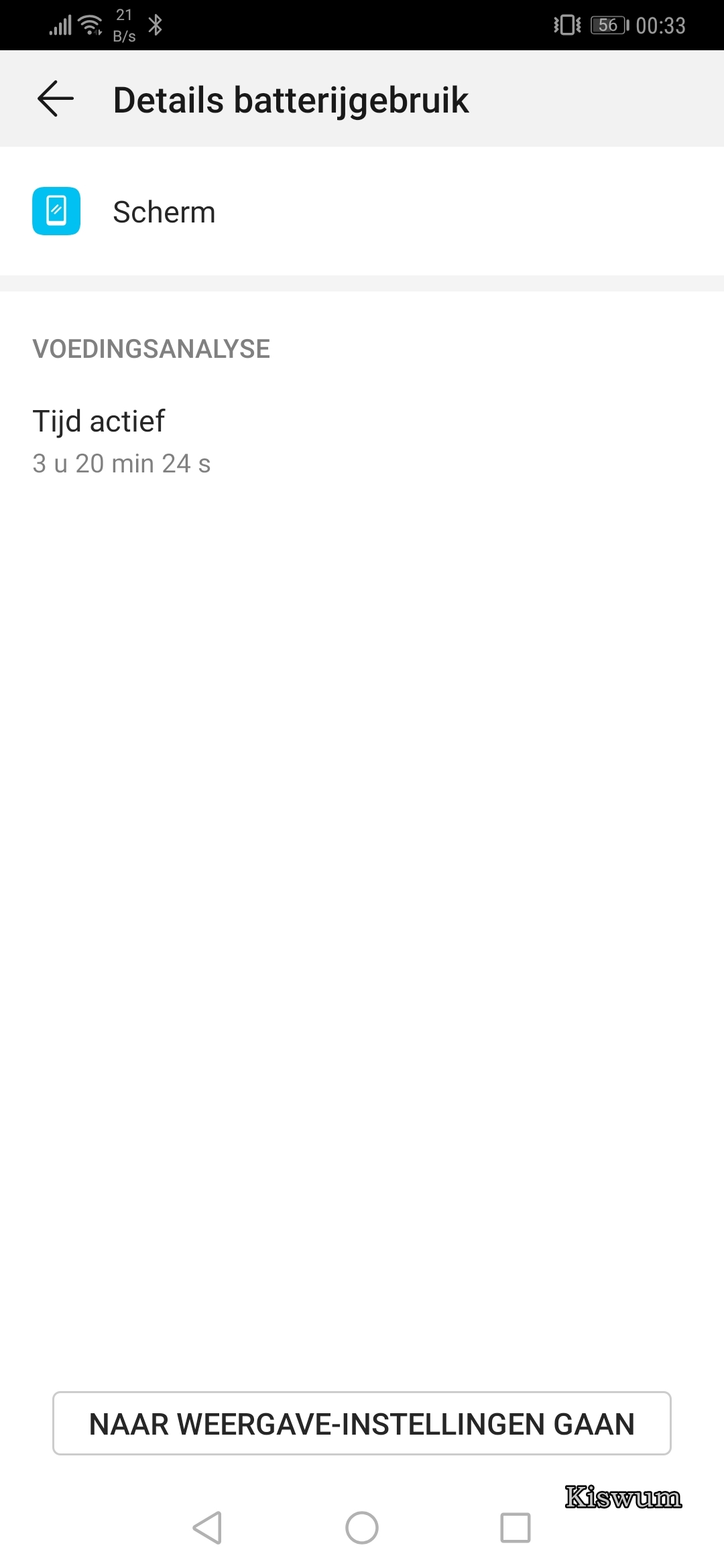This screenshot has height=1568, width=724.
Task: Tap the system home button
Action: tap(362, 1528)
